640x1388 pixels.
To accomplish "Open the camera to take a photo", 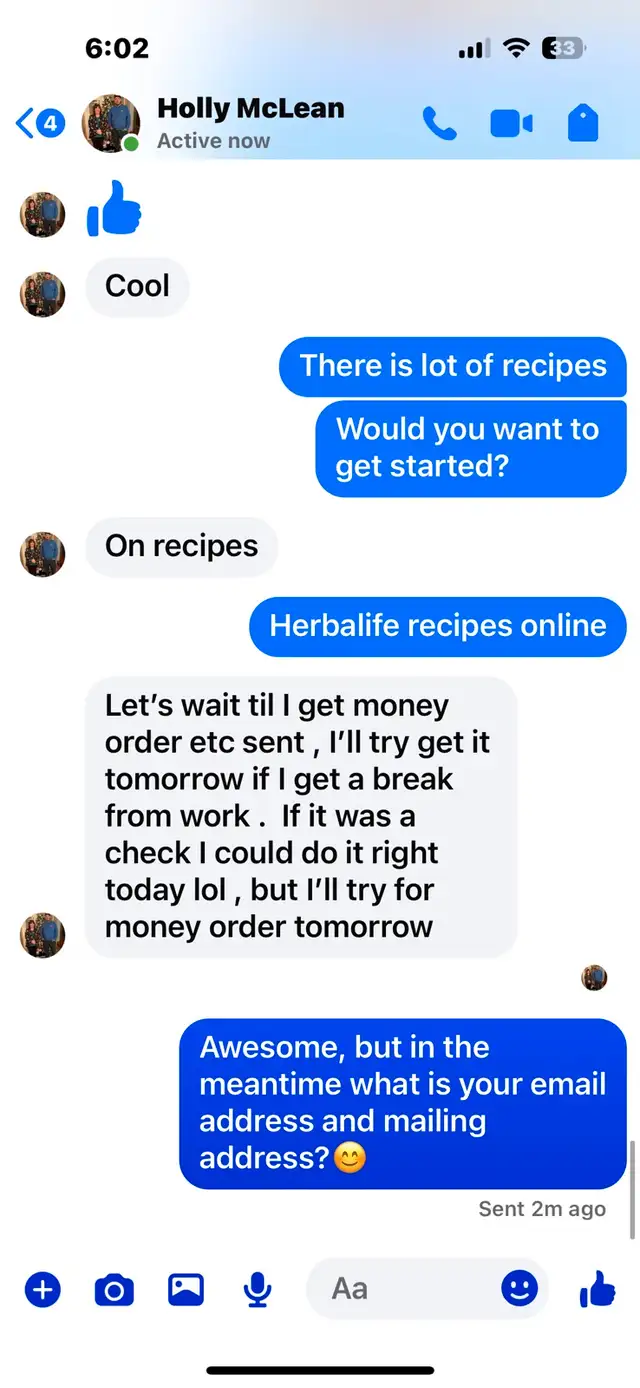I will (x=114, y=1290).
